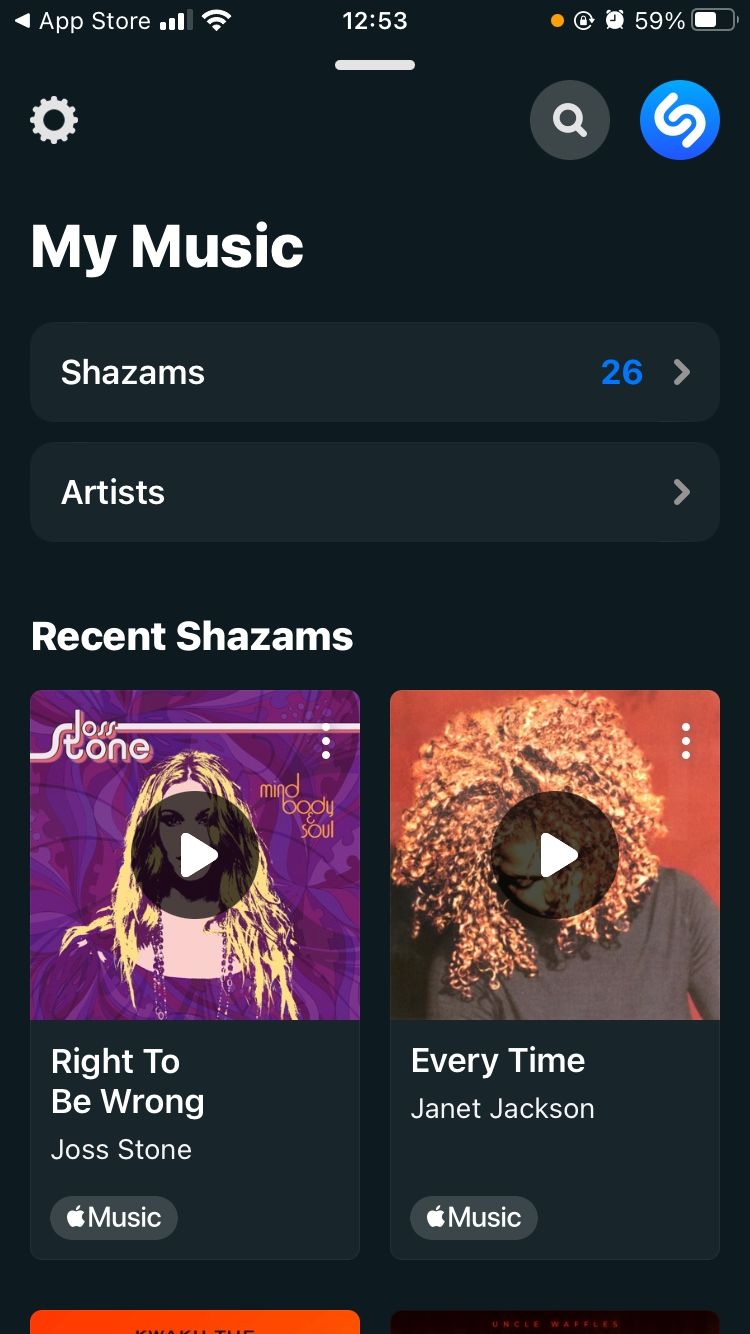Open Every Time in Apple Music
Screen dimensions: 750x1334
474,1217
